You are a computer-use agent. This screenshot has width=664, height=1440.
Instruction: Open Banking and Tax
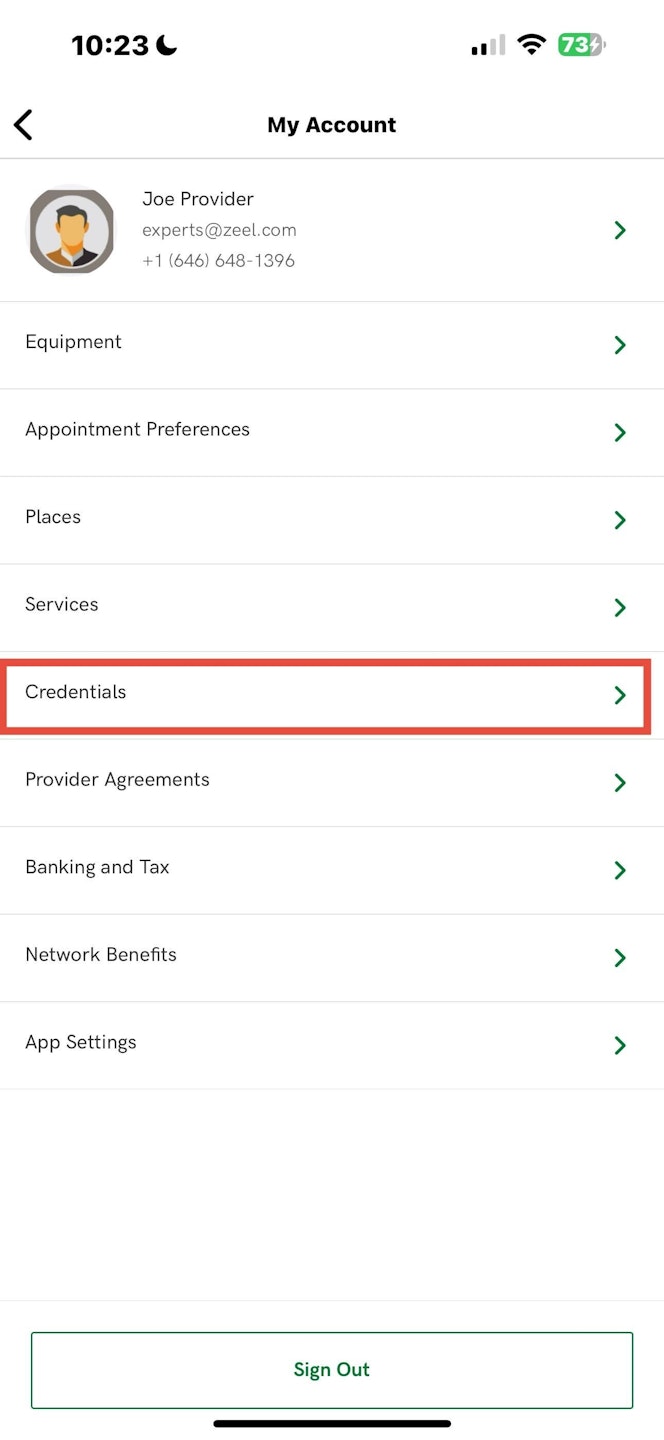point(330,868)
